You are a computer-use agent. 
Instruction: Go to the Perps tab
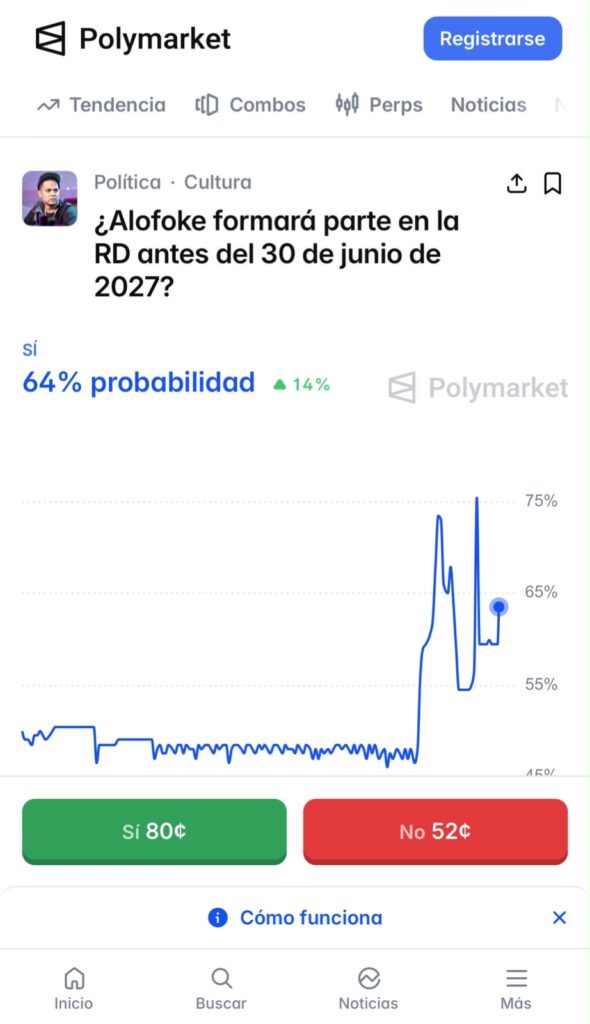click(379, 104)
